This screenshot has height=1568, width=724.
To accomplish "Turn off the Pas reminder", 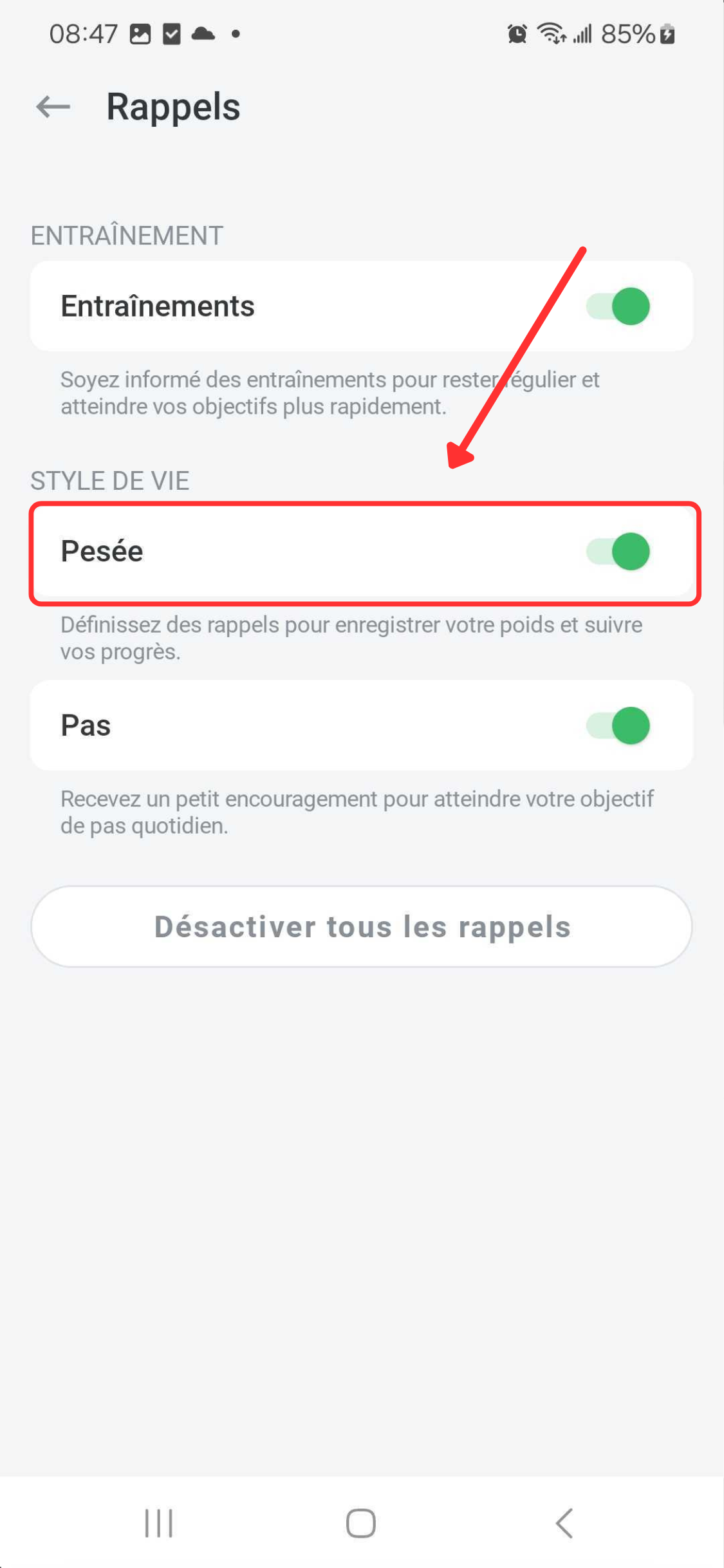I will pos(618,725).
